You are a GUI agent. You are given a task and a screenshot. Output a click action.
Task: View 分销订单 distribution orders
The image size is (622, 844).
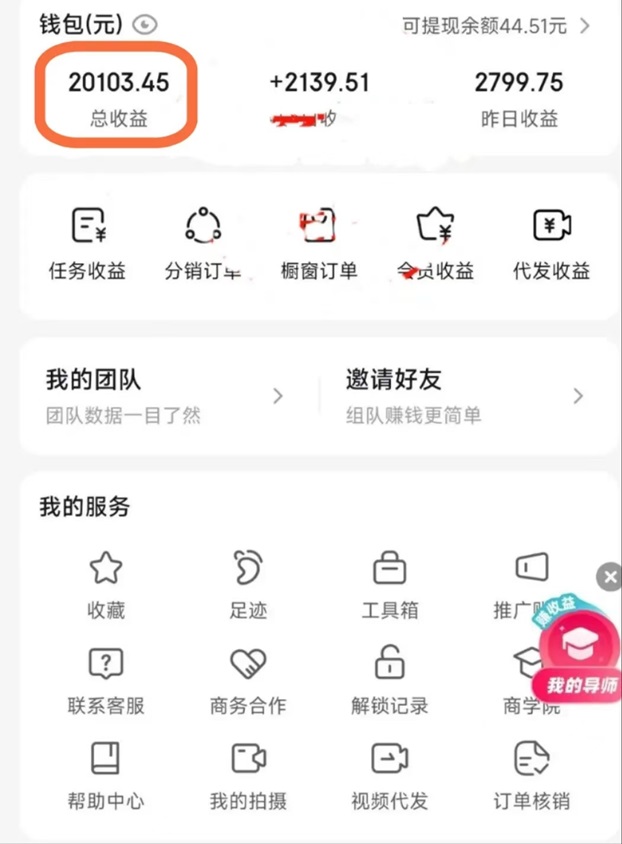(x=203, y=243)
